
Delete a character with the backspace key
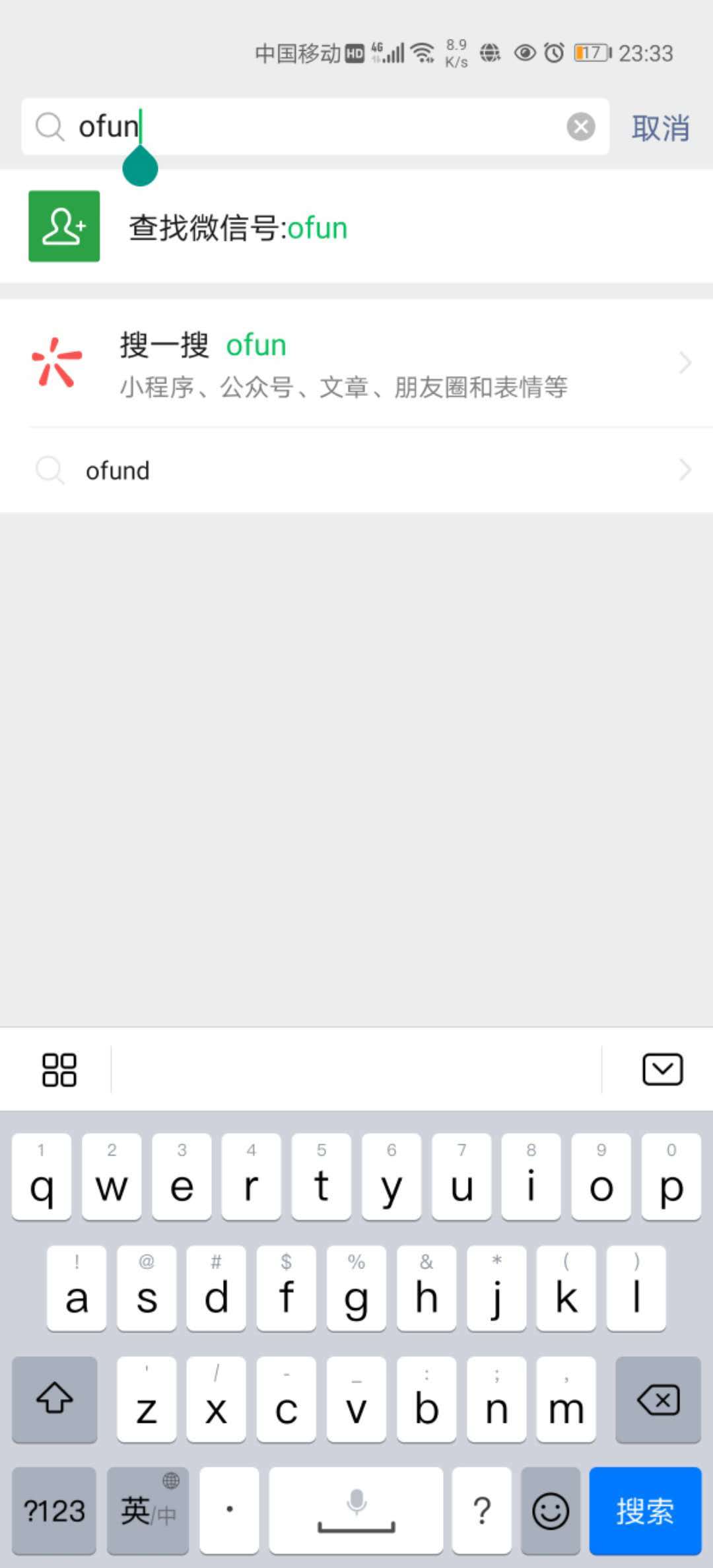(x=658, y=1399)
